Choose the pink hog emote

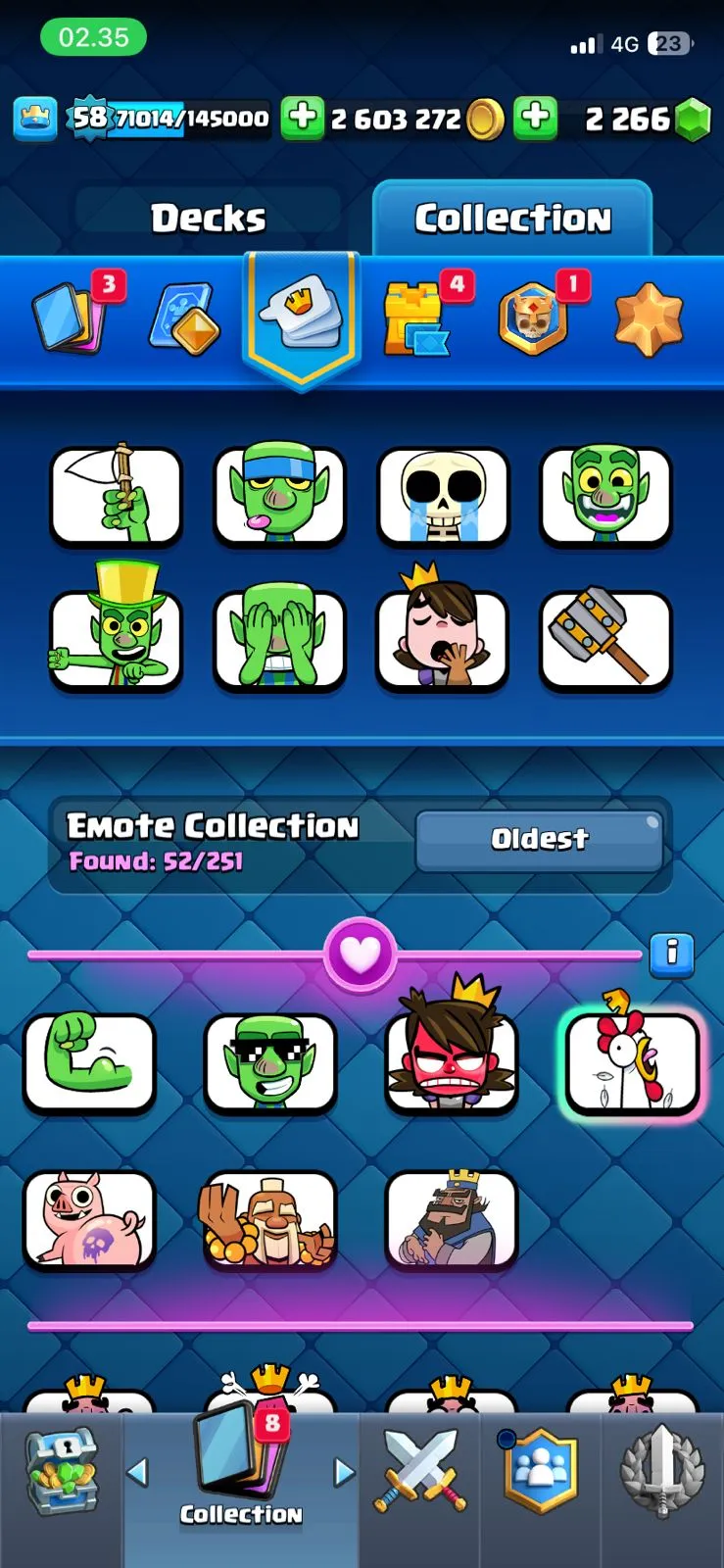89,1220
